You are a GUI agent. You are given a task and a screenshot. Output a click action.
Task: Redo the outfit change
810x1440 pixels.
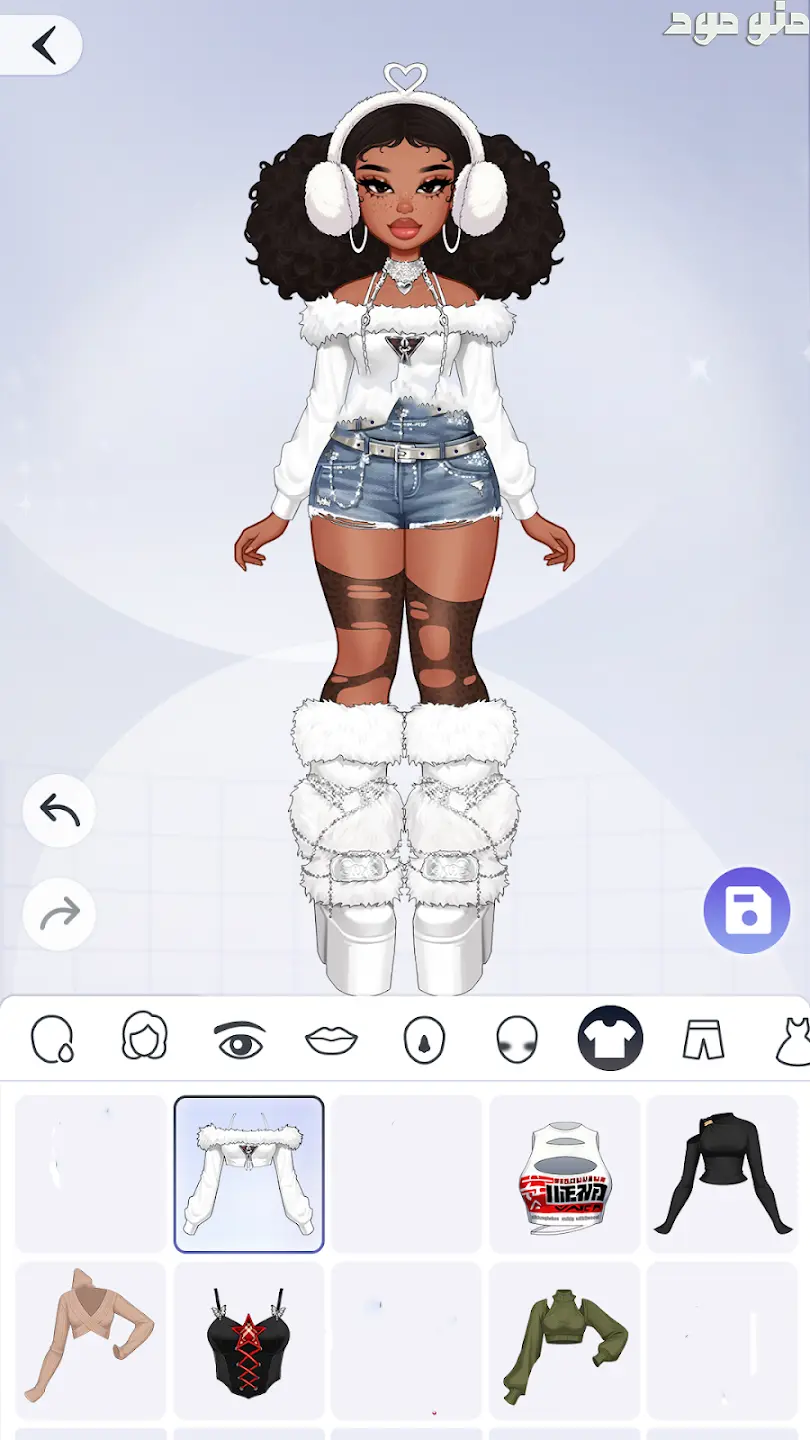pyautogui.click(x=59, y=913)
